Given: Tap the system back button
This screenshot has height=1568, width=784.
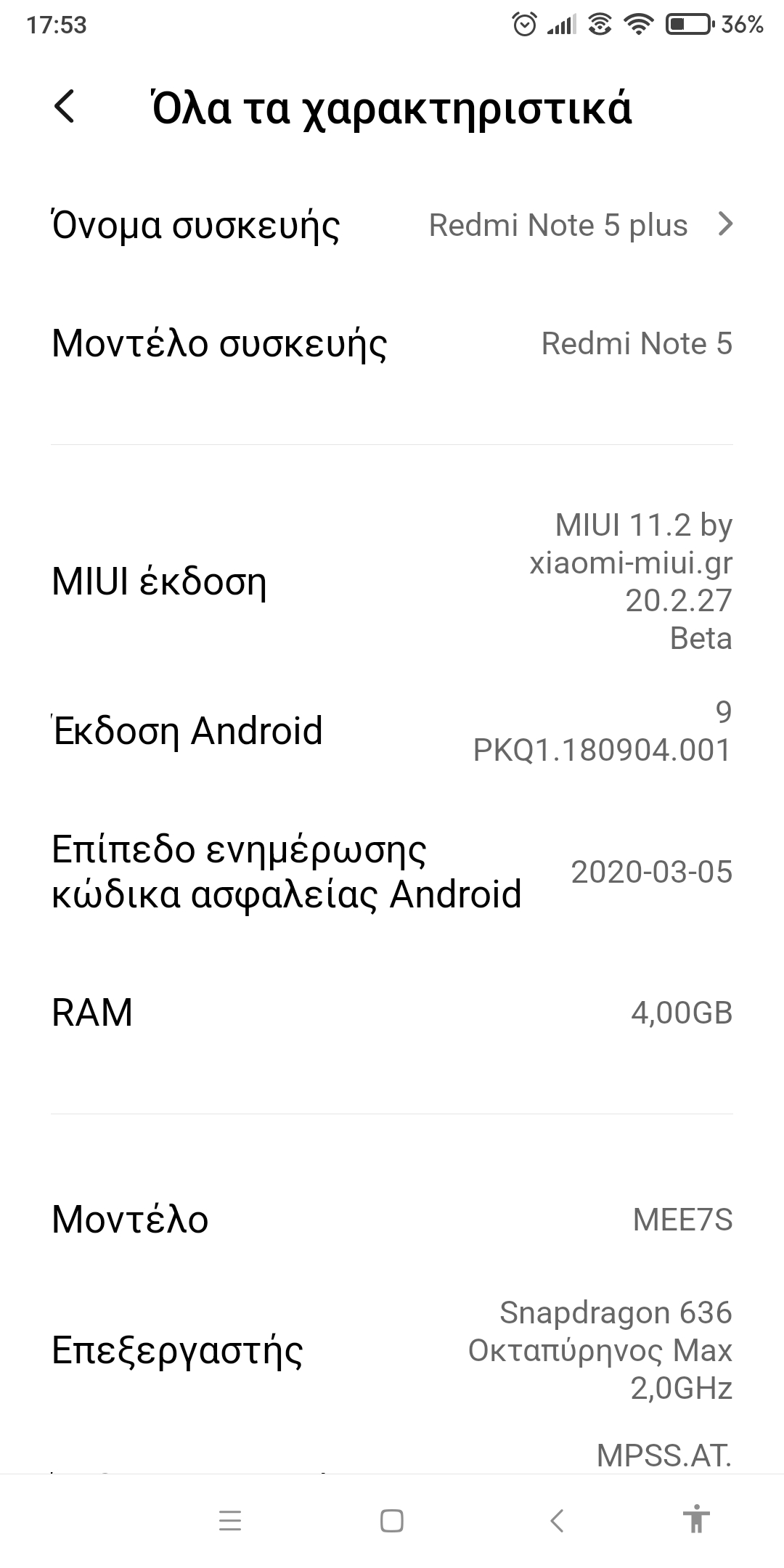Looking at the screenshot, I should tap(556, 1520).
